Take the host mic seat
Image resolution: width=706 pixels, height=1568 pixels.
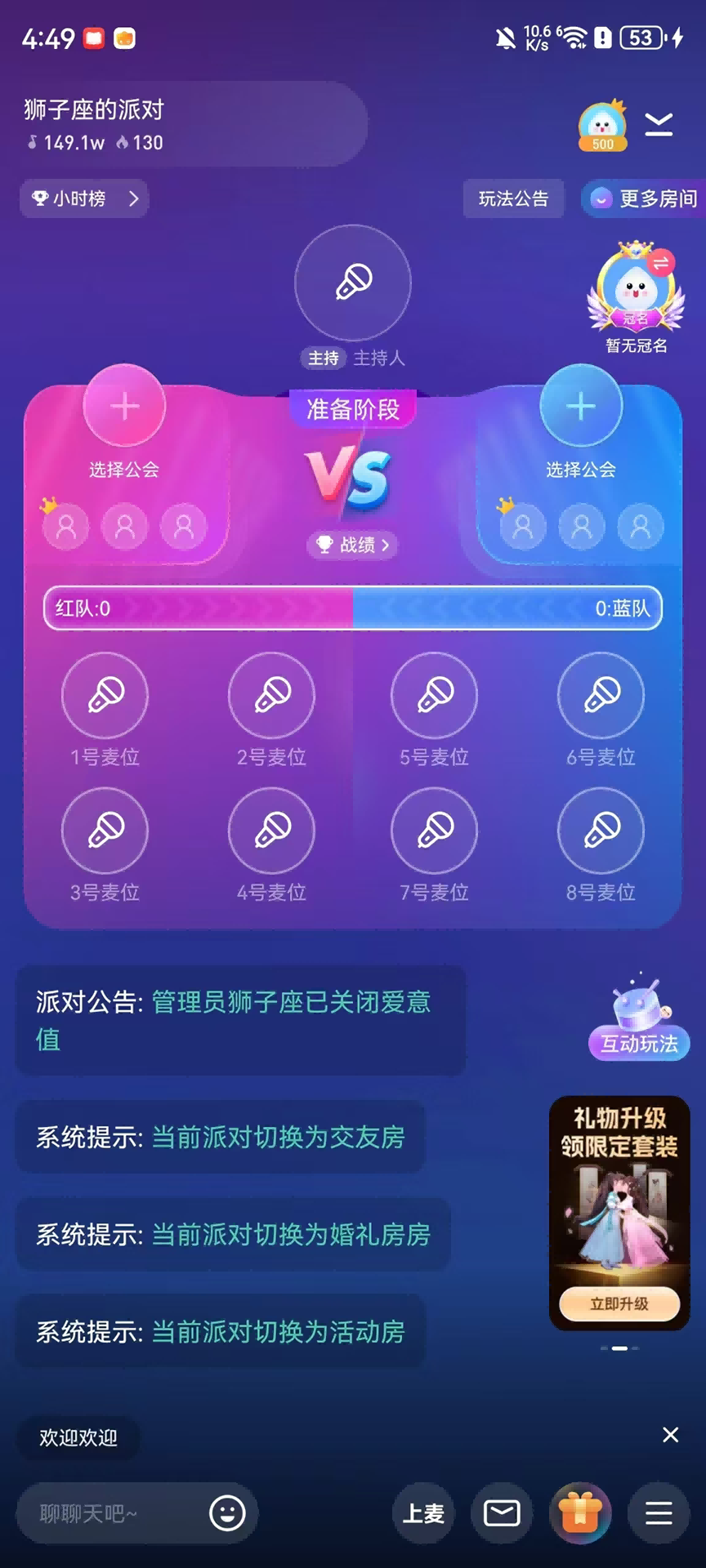[x=353, y=283]
